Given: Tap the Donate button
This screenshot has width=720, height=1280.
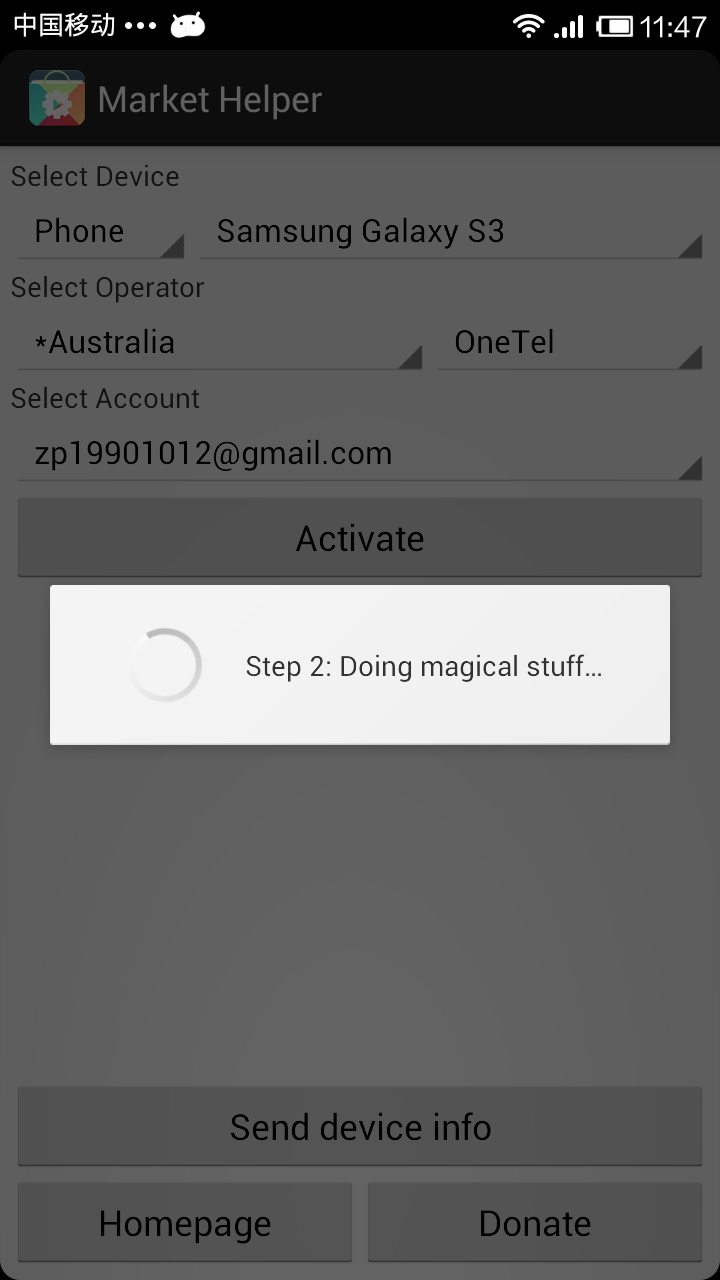Looking at the screenshot, I should point(535,1223).
